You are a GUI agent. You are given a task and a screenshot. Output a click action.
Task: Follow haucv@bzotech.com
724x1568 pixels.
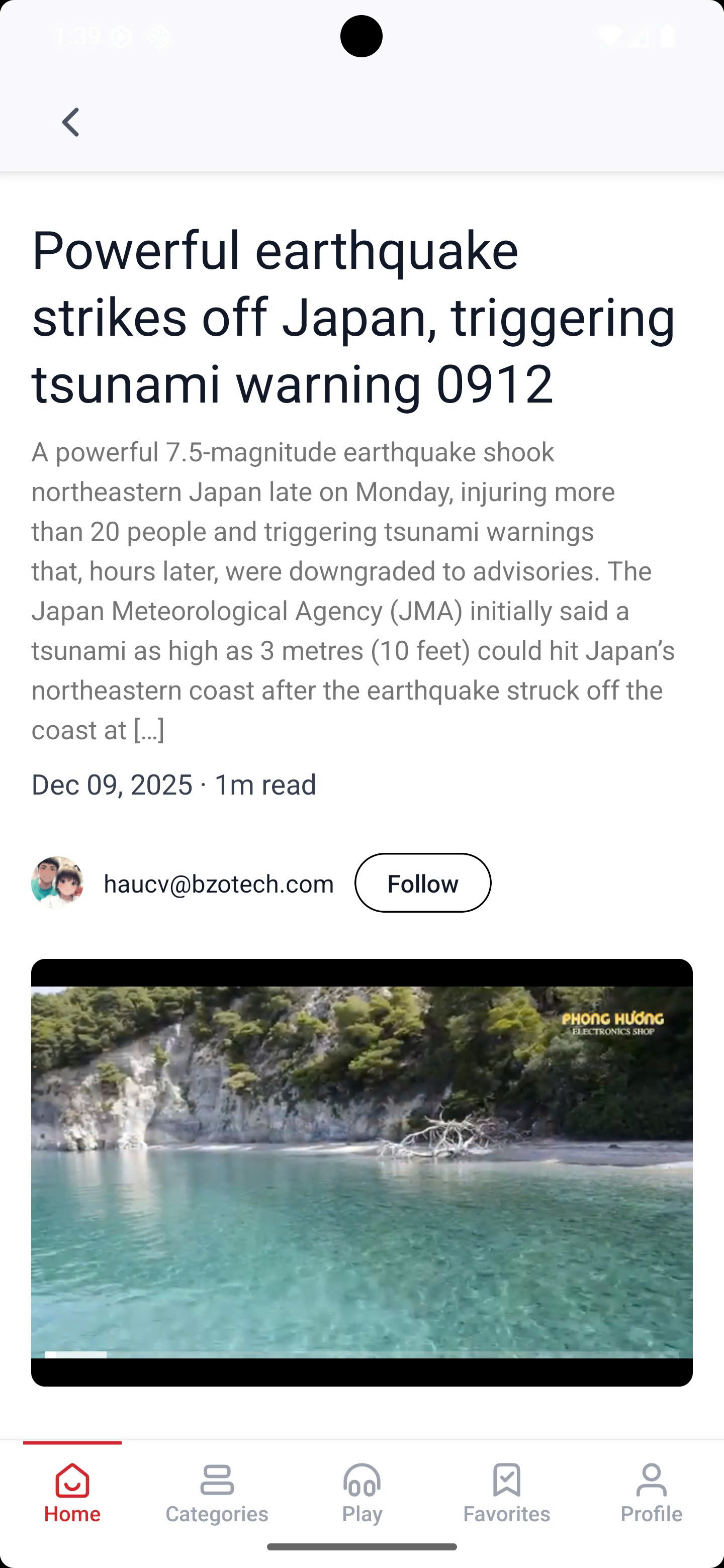point(423,883)
